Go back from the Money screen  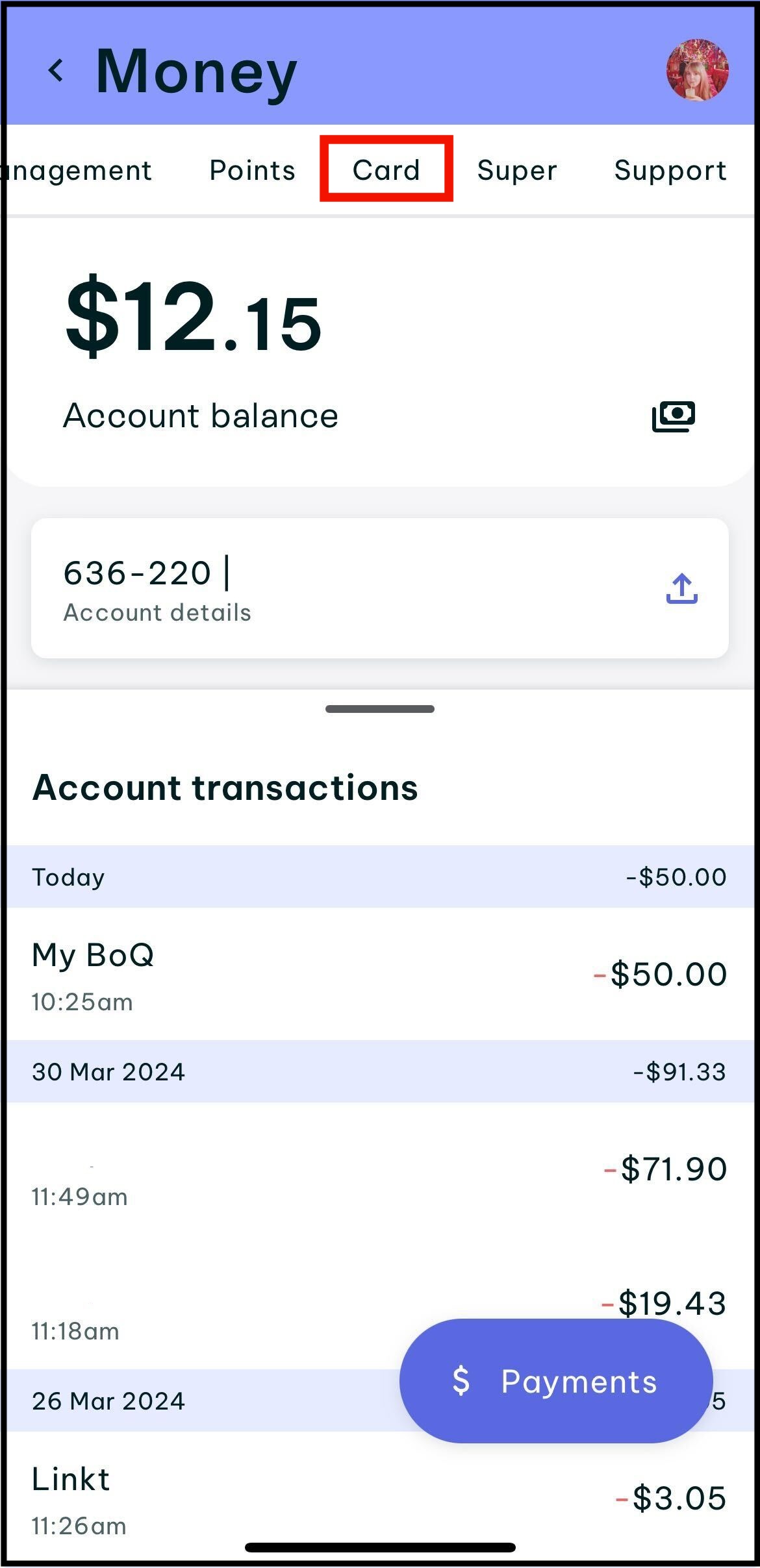[x=57, y=70]
